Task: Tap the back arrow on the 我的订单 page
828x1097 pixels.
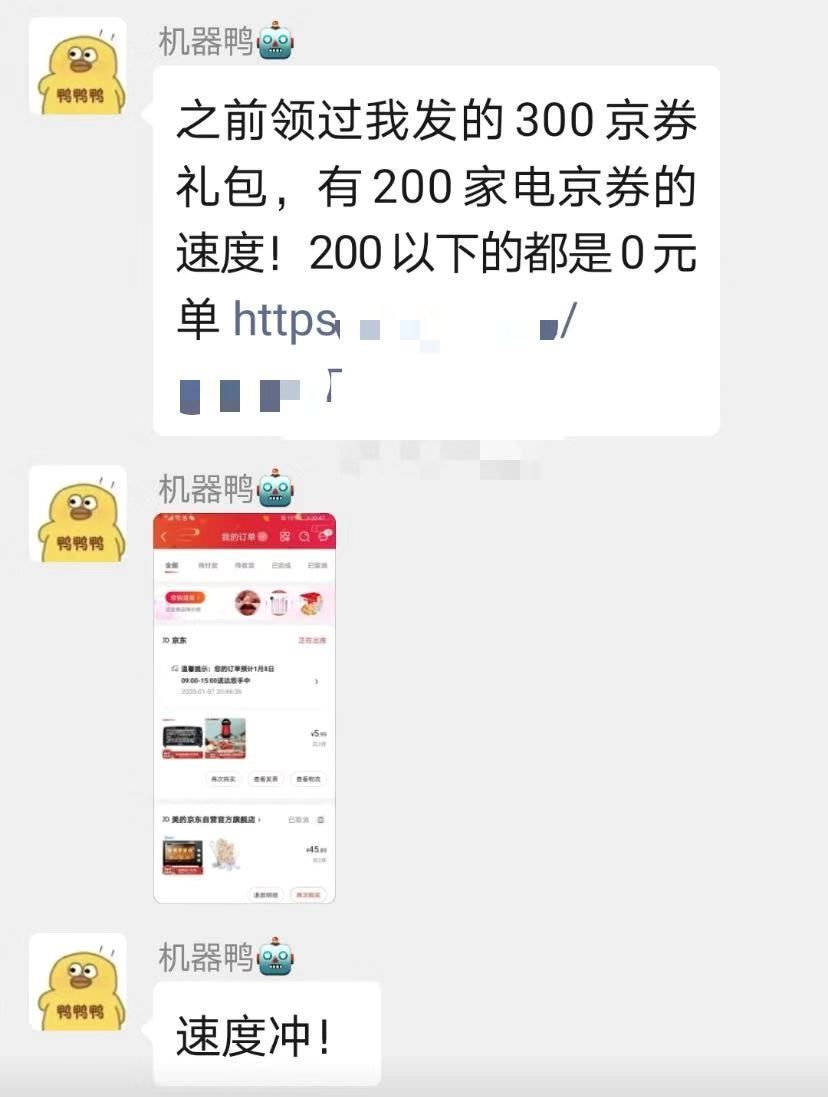Action: point(163,536)
